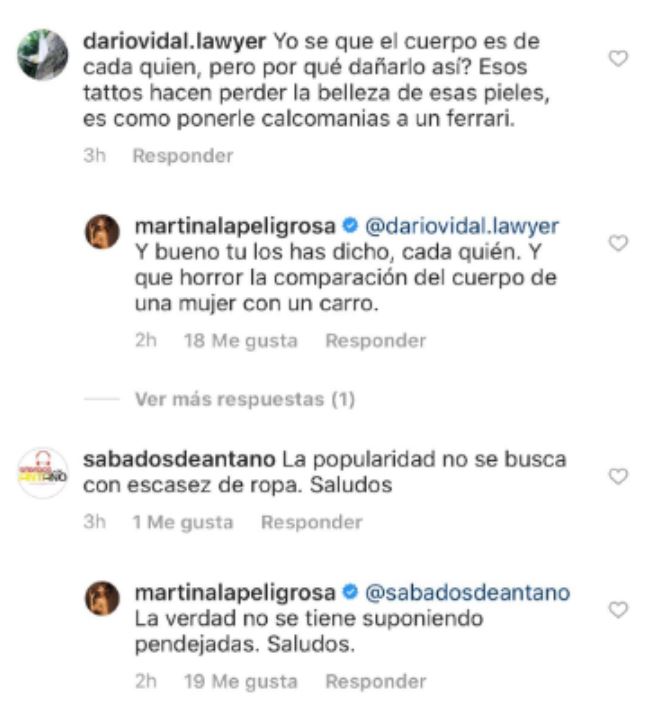Open dariovidal.lawyer's profile picture
Viewport: 669px width, 710px height.
pyautogui.click(x=43, y=55)
